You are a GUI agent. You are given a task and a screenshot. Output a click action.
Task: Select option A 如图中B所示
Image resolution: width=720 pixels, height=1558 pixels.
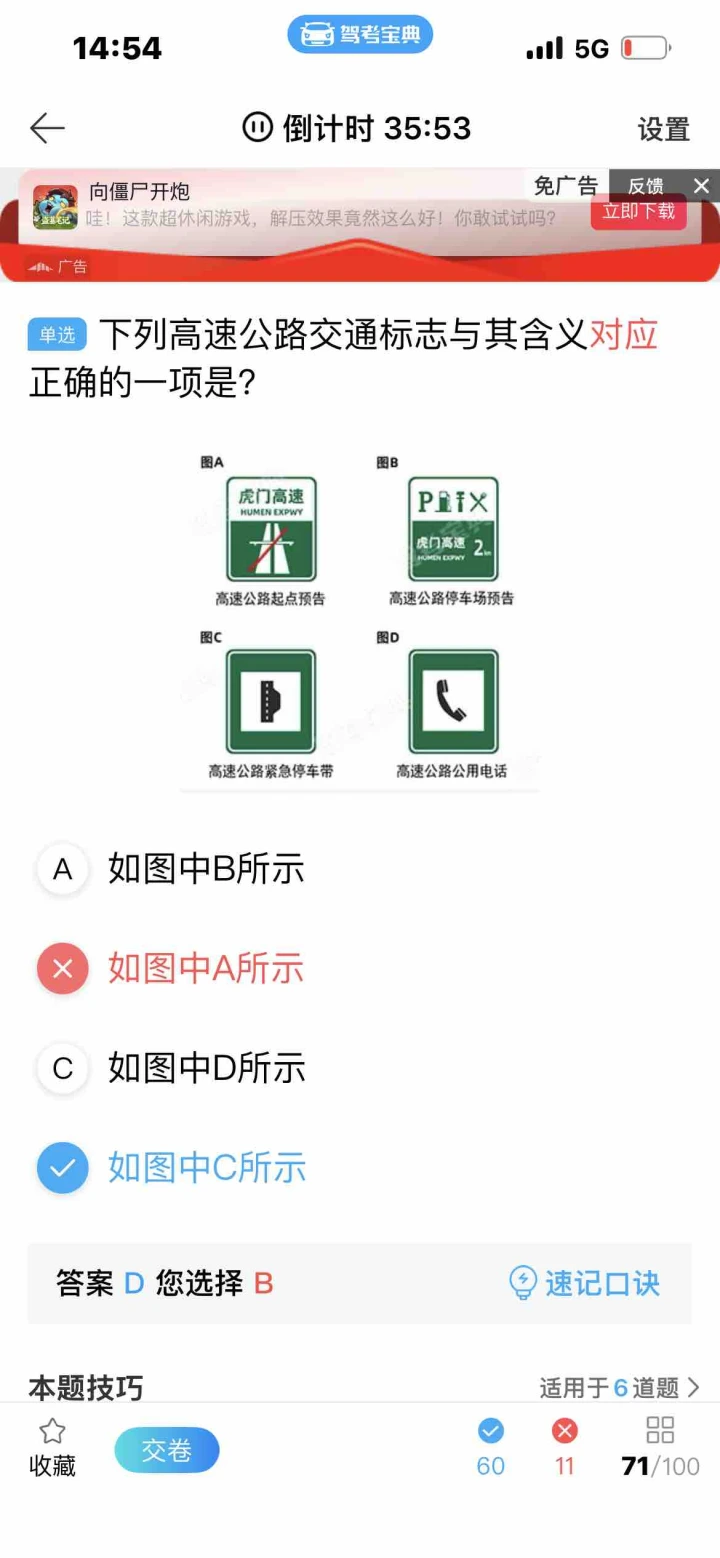coord(360,869)
